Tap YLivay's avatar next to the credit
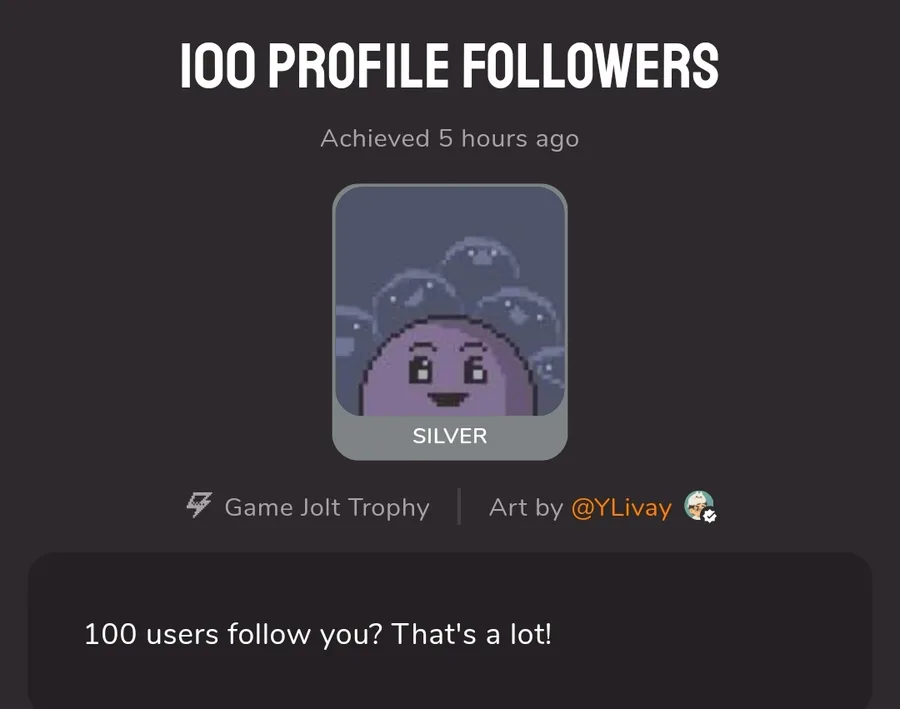This screenshot has width=900, height=709. (x=699, y=506)
